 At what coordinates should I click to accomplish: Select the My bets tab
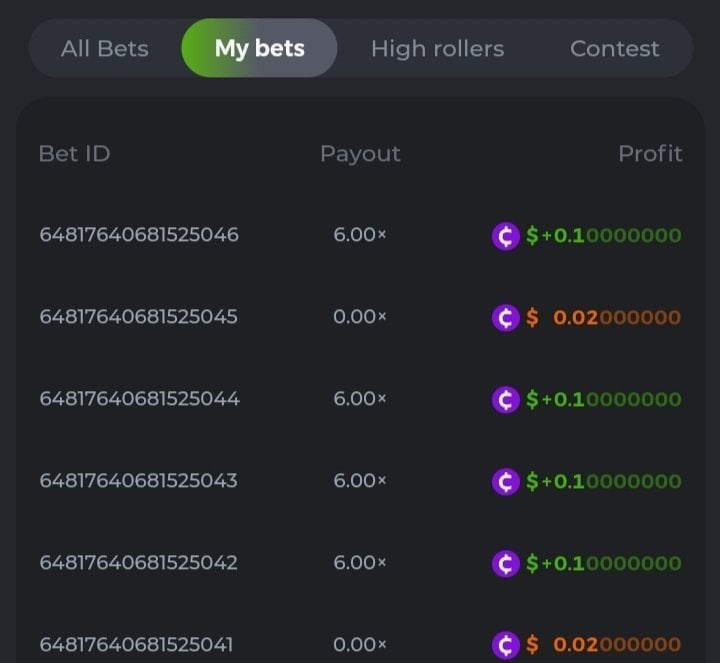click(259, 48)
